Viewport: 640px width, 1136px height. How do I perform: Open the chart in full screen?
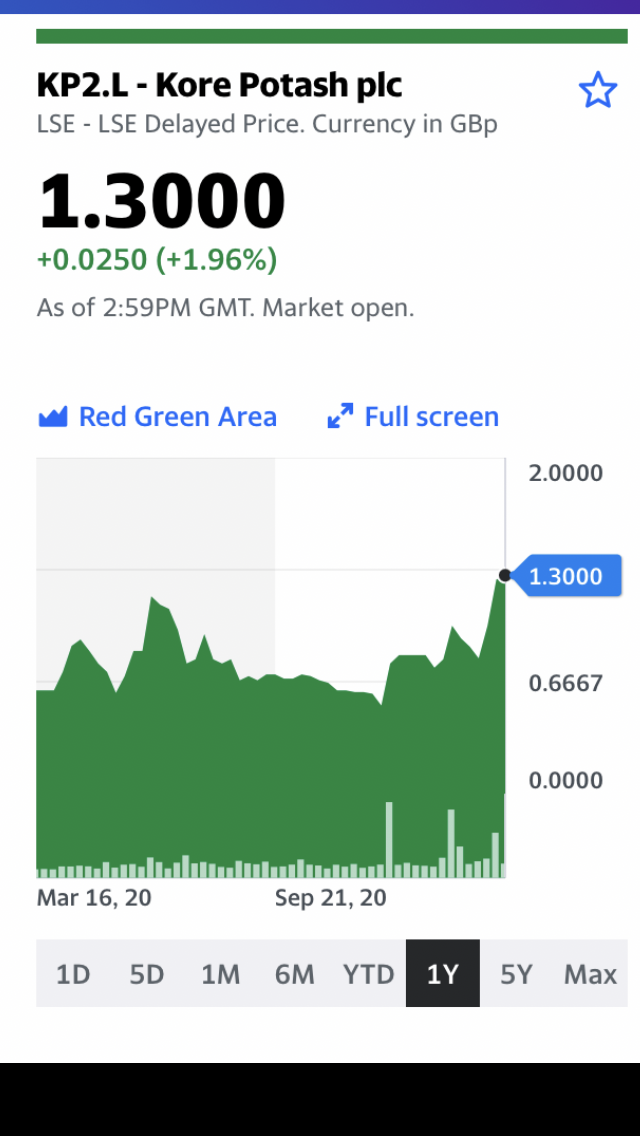tap(413, 417)
